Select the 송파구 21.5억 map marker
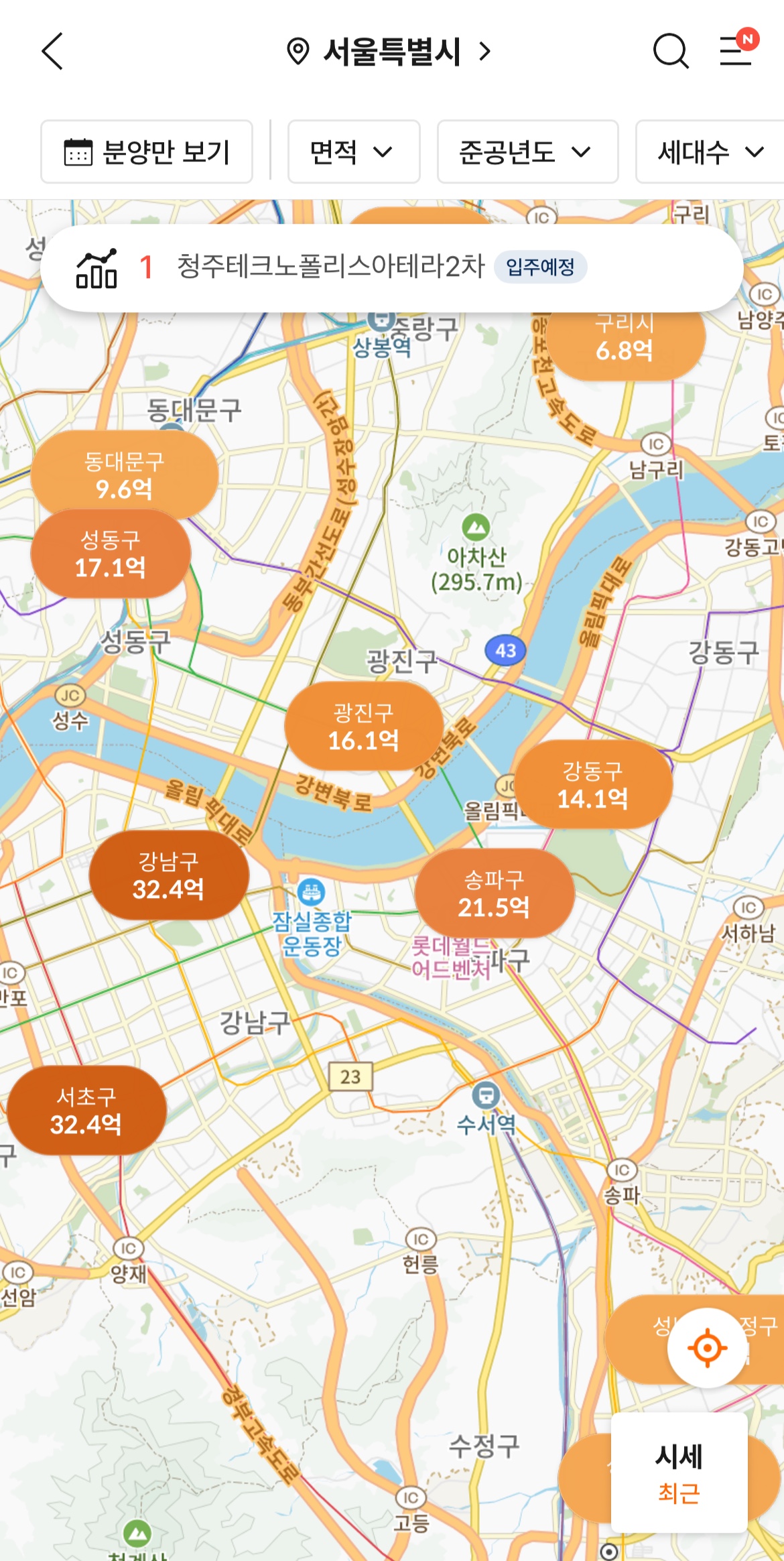 tap(494, 893)
